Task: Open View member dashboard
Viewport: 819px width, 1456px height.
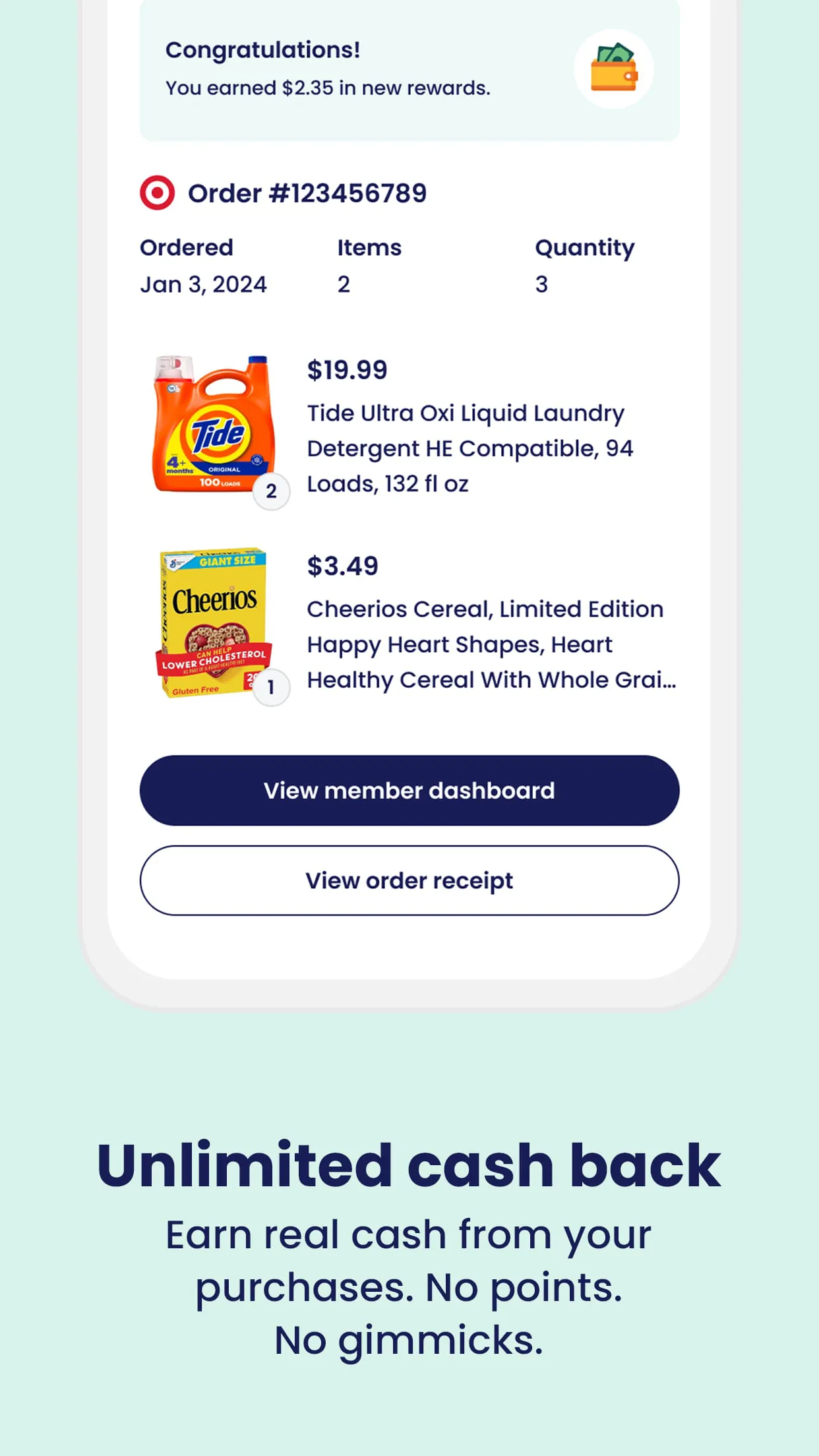Action: point(409,791)
